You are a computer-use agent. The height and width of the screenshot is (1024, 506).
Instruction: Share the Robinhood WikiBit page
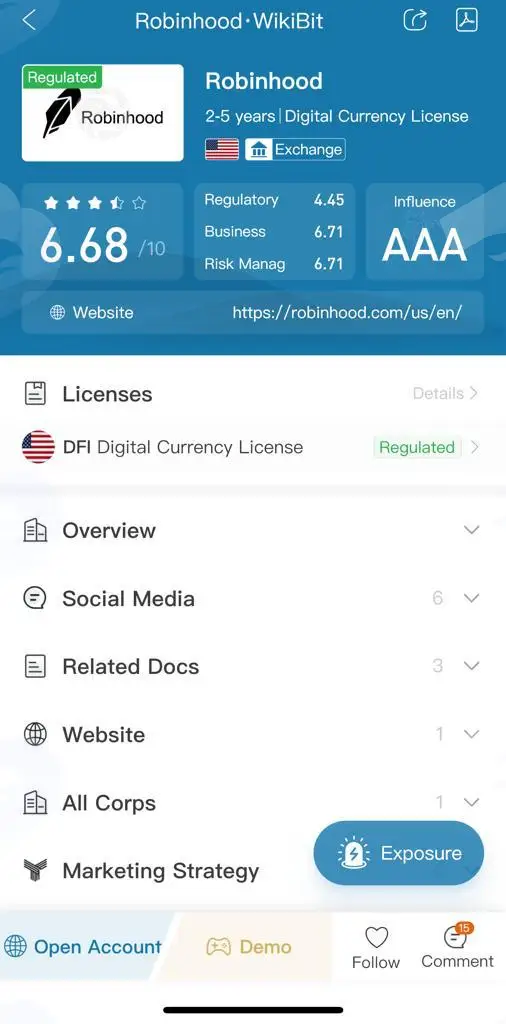pos(415,20)
